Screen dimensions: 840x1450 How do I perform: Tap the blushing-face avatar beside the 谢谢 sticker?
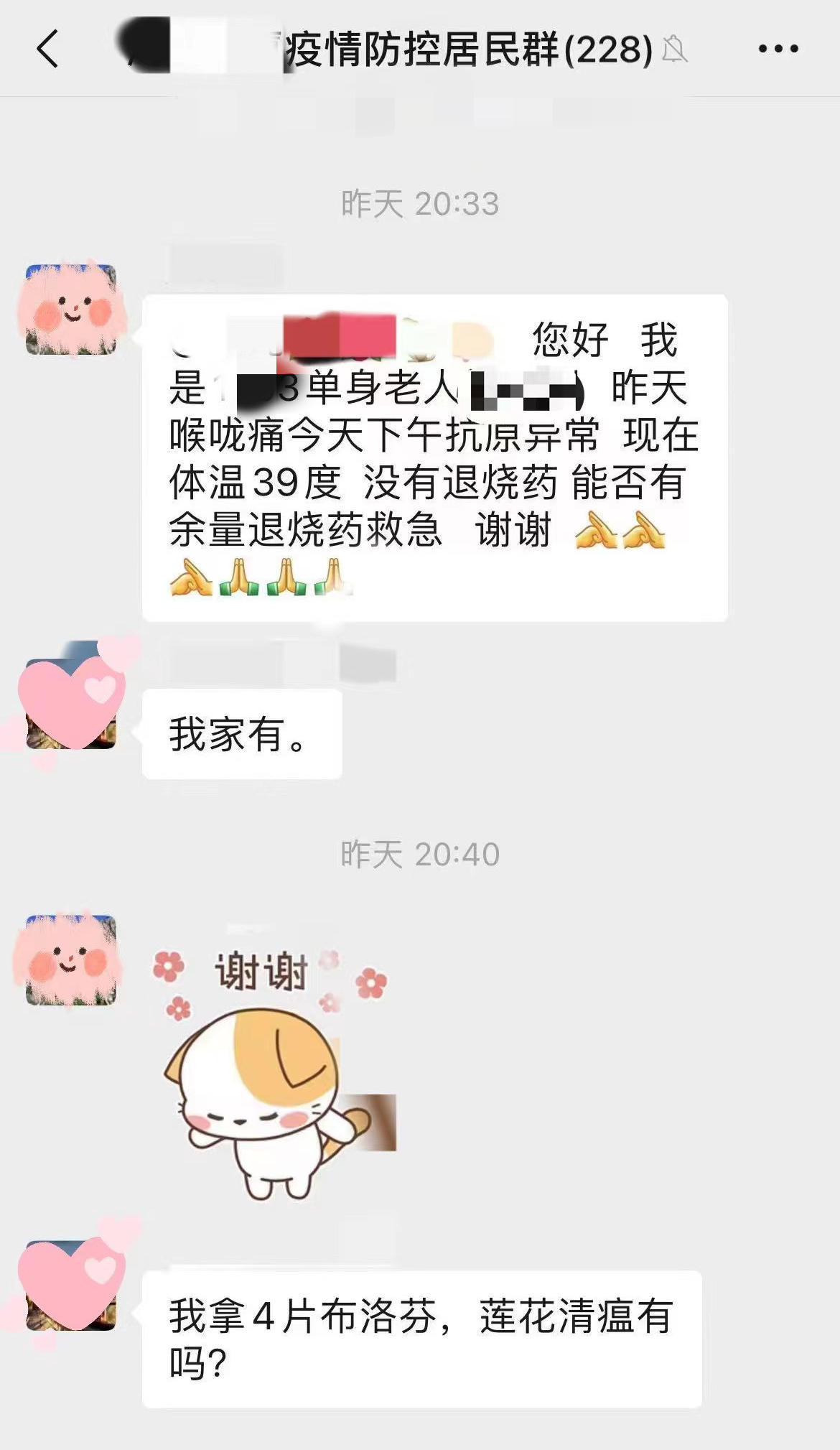[70, 960]
